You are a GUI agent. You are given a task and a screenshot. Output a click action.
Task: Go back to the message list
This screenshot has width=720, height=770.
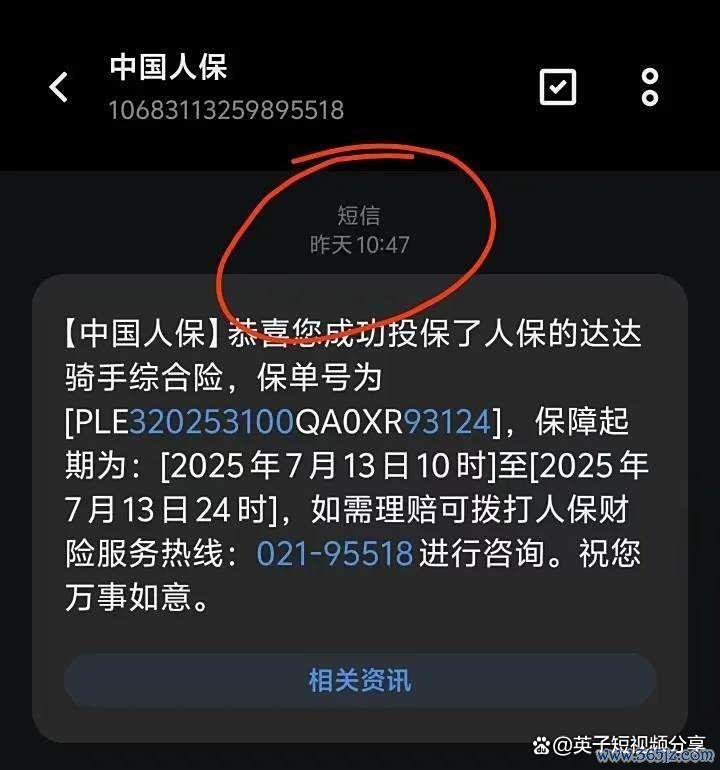pos(59,87)
